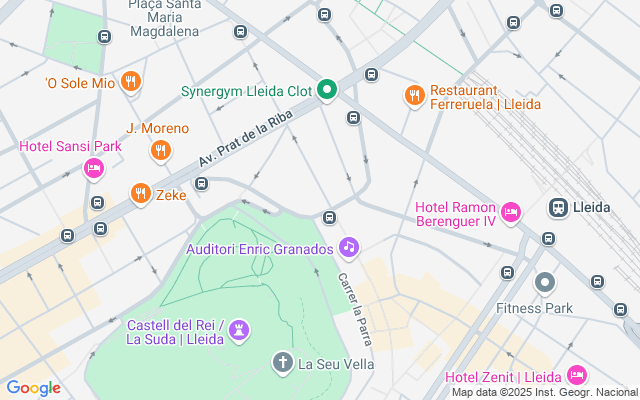Image resolution: width=640 pixels, height=400 pixels.
Task: Select the La Seu Vella pin
Action: 283,362
